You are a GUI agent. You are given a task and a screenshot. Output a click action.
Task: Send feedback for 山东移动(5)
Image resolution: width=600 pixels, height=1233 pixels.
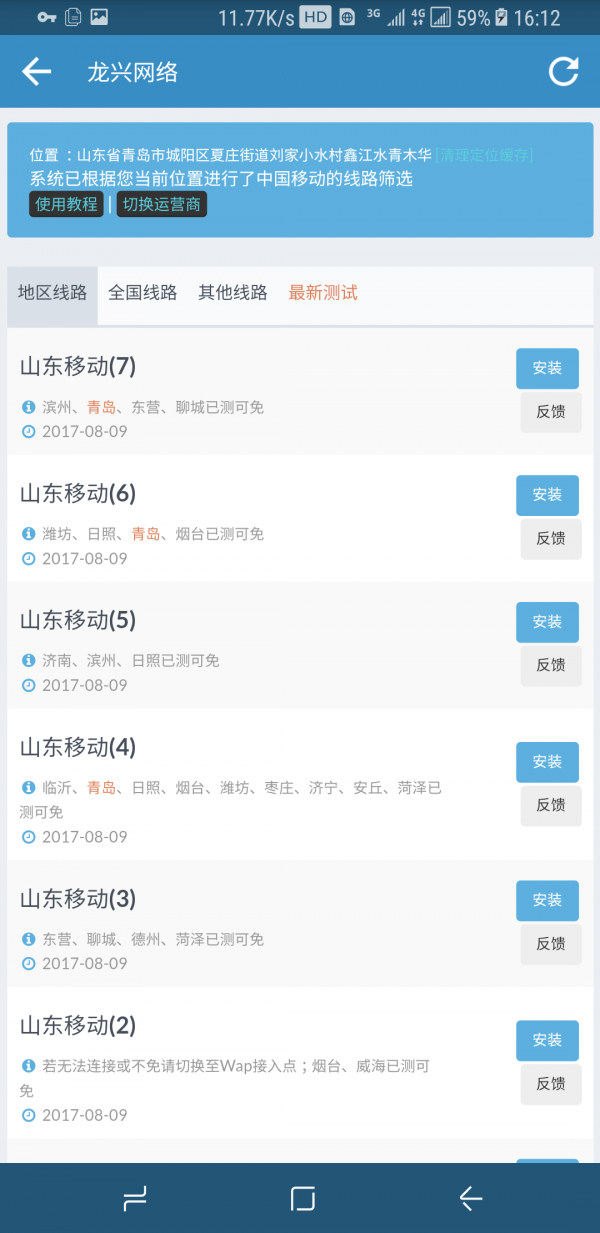[551, 665]
